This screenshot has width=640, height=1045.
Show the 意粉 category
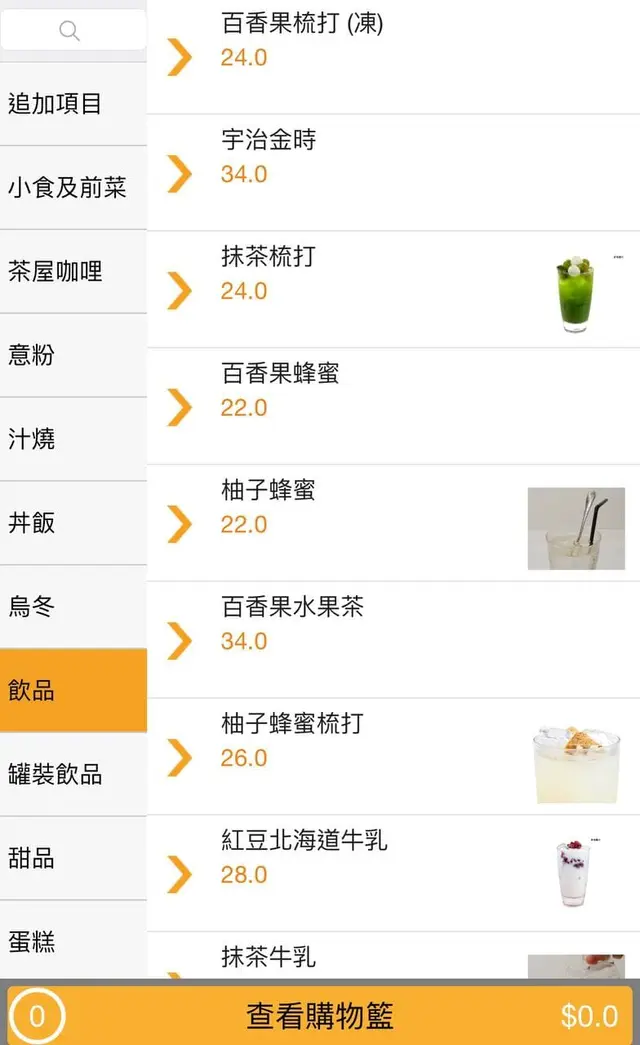[73, 355]
